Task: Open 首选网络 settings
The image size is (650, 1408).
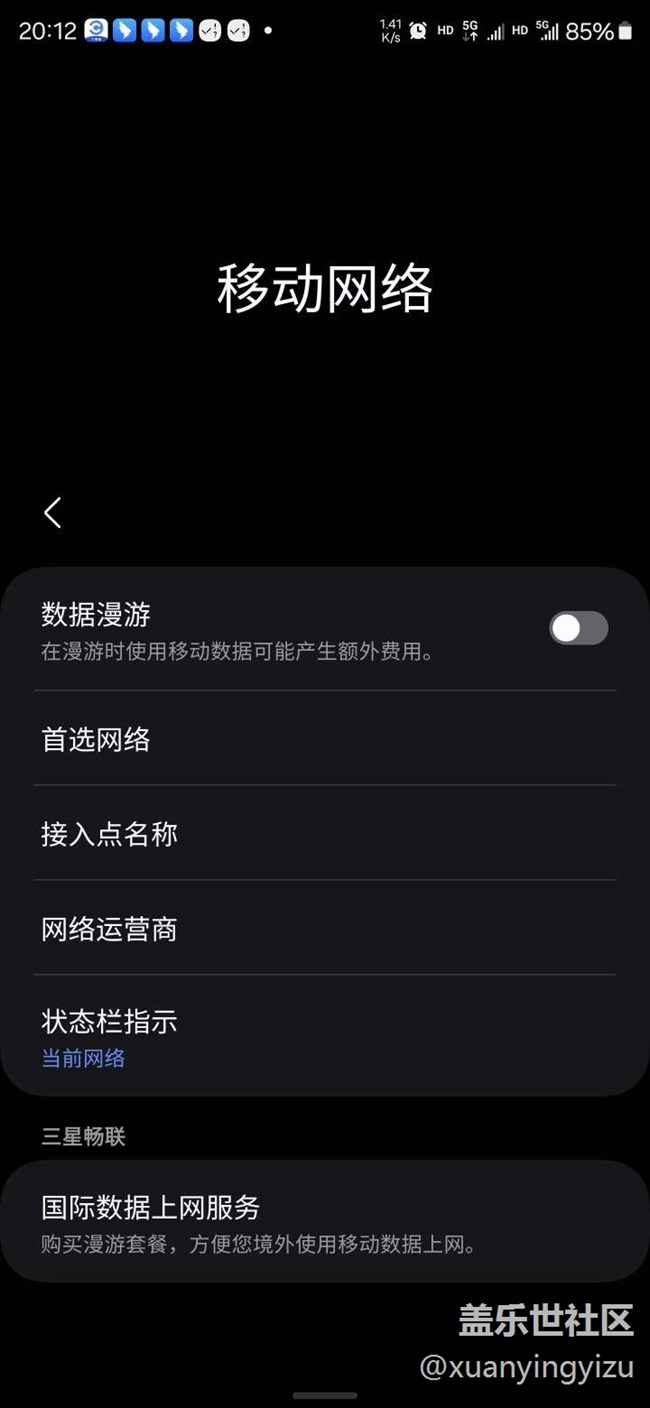Action: click(x=324, y=739)
